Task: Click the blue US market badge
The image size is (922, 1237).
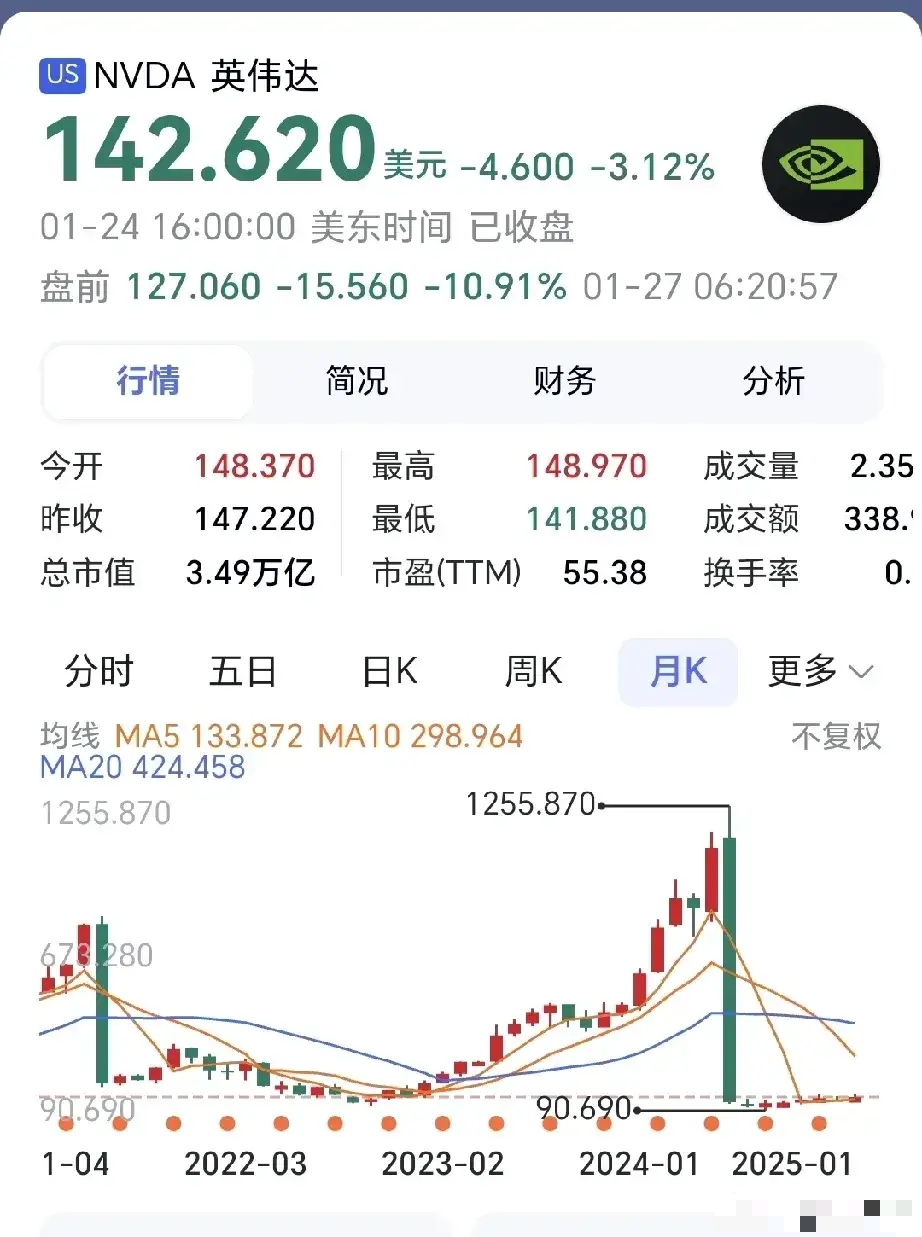Action: pos(61,76)
